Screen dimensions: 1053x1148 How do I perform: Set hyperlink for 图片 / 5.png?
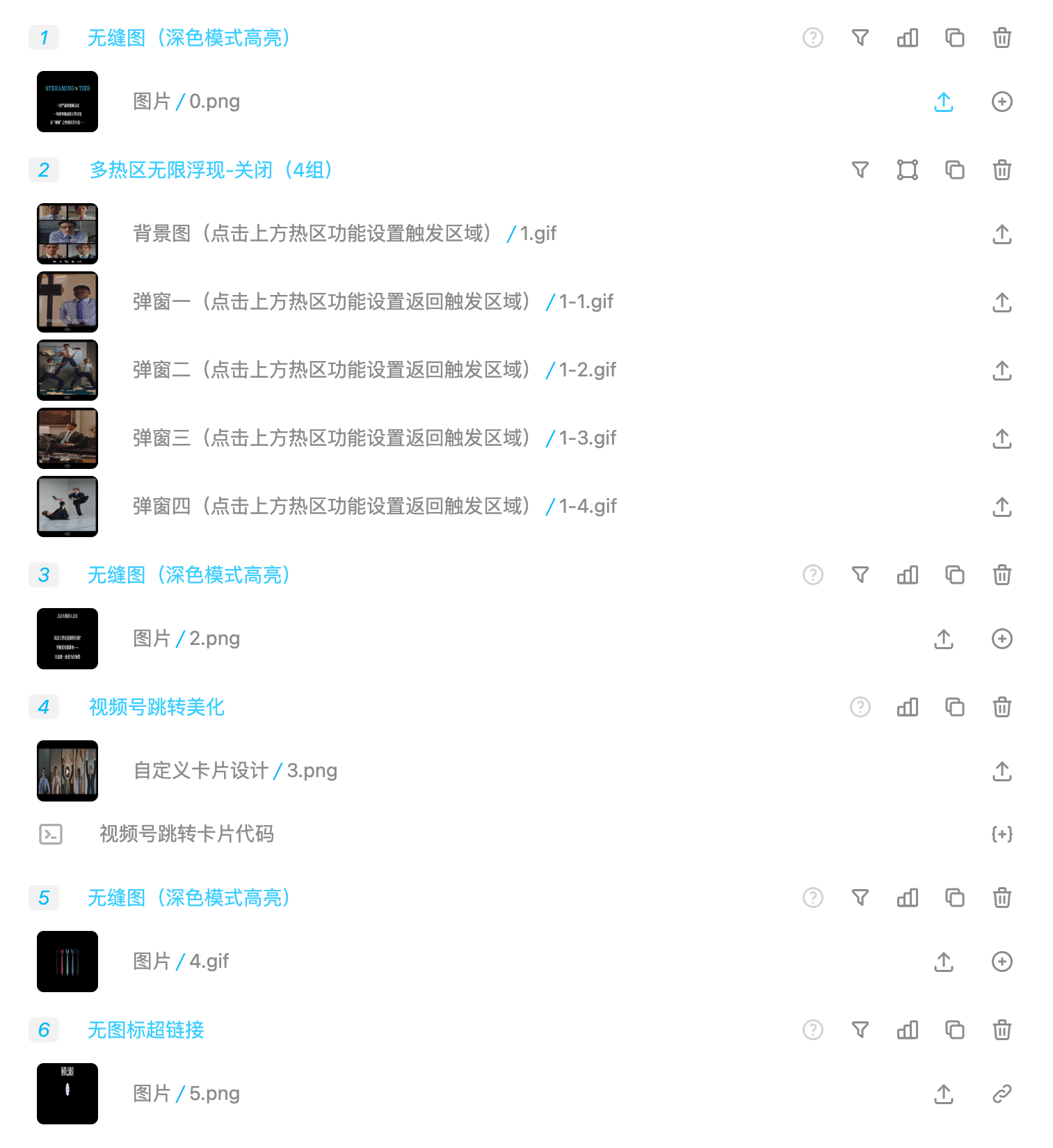pos(1002,1094)
